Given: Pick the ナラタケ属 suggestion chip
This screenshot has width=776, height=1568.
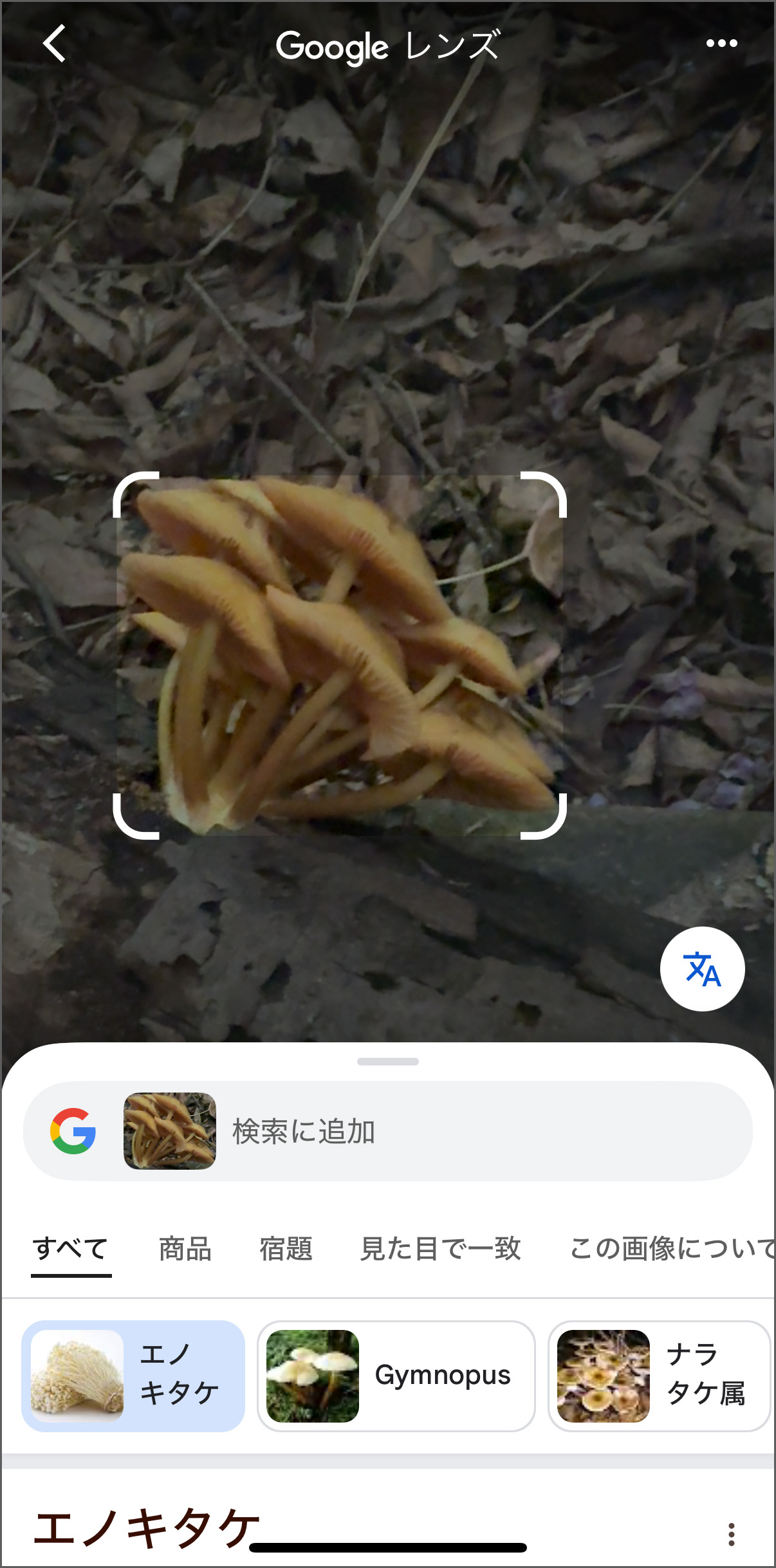Looking at the screenshot, I should pos(659,1376).
